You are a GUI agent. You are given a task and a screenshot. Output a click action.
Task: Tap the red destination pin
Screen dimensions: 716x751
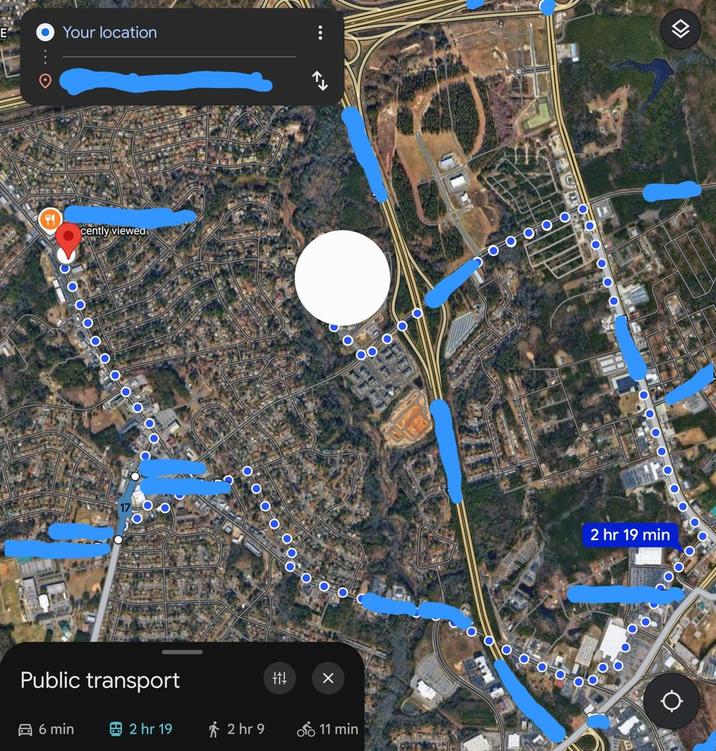point(67,242)
